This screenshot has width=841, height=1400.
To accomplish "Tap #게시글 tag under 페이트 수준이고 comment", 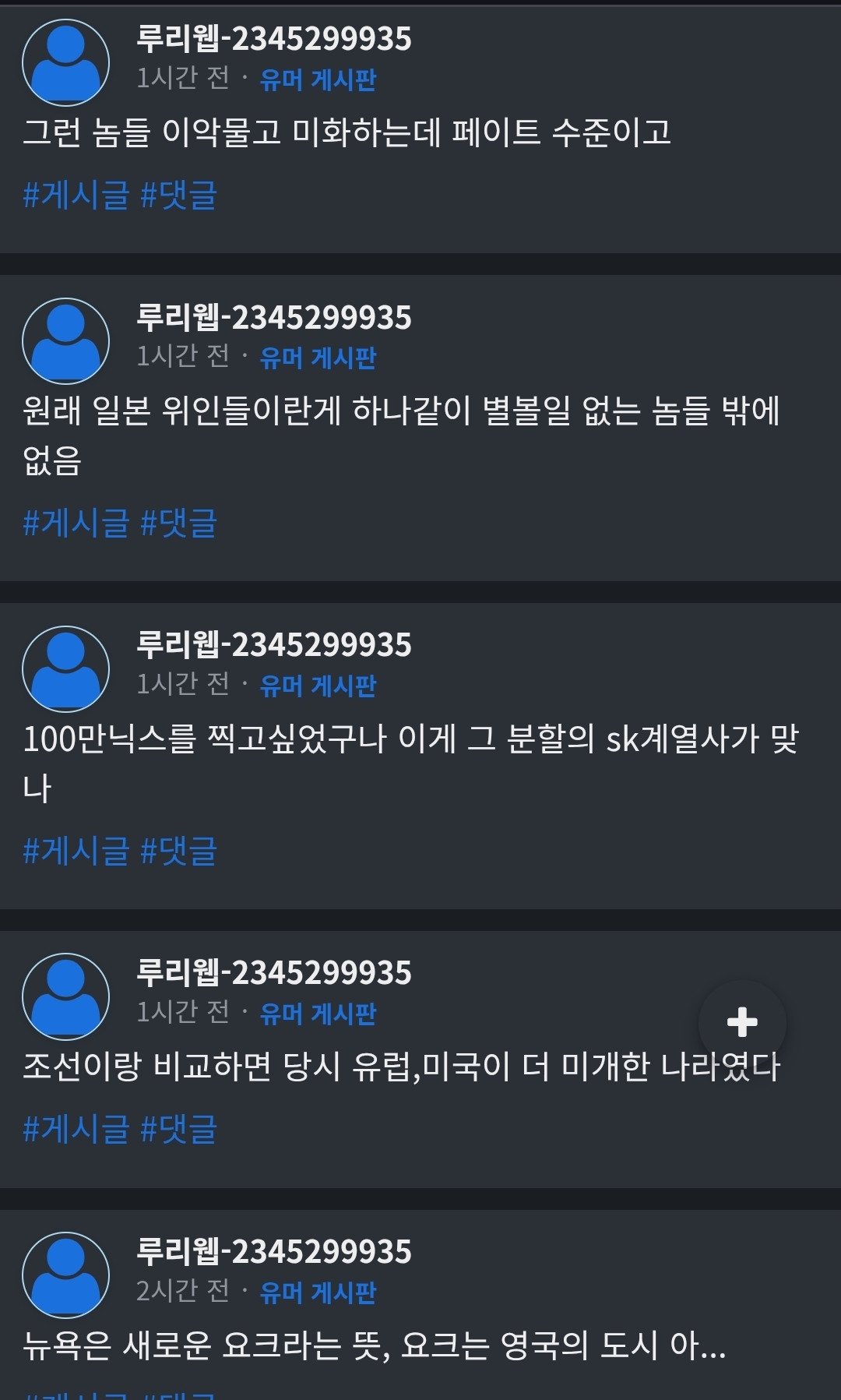I will 76,195.
